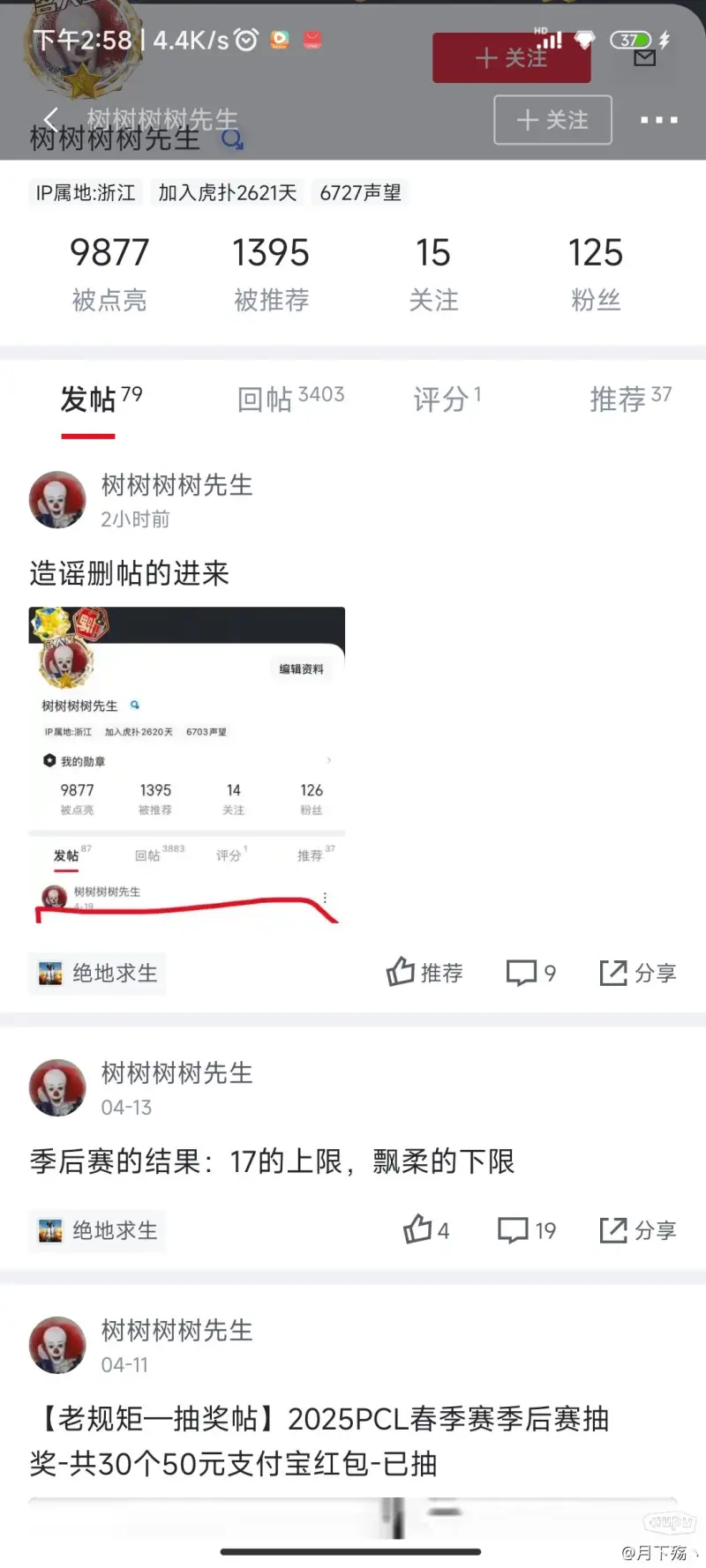Open the screenshot image in first post
706x1568 pixels.
coord(186,765)
